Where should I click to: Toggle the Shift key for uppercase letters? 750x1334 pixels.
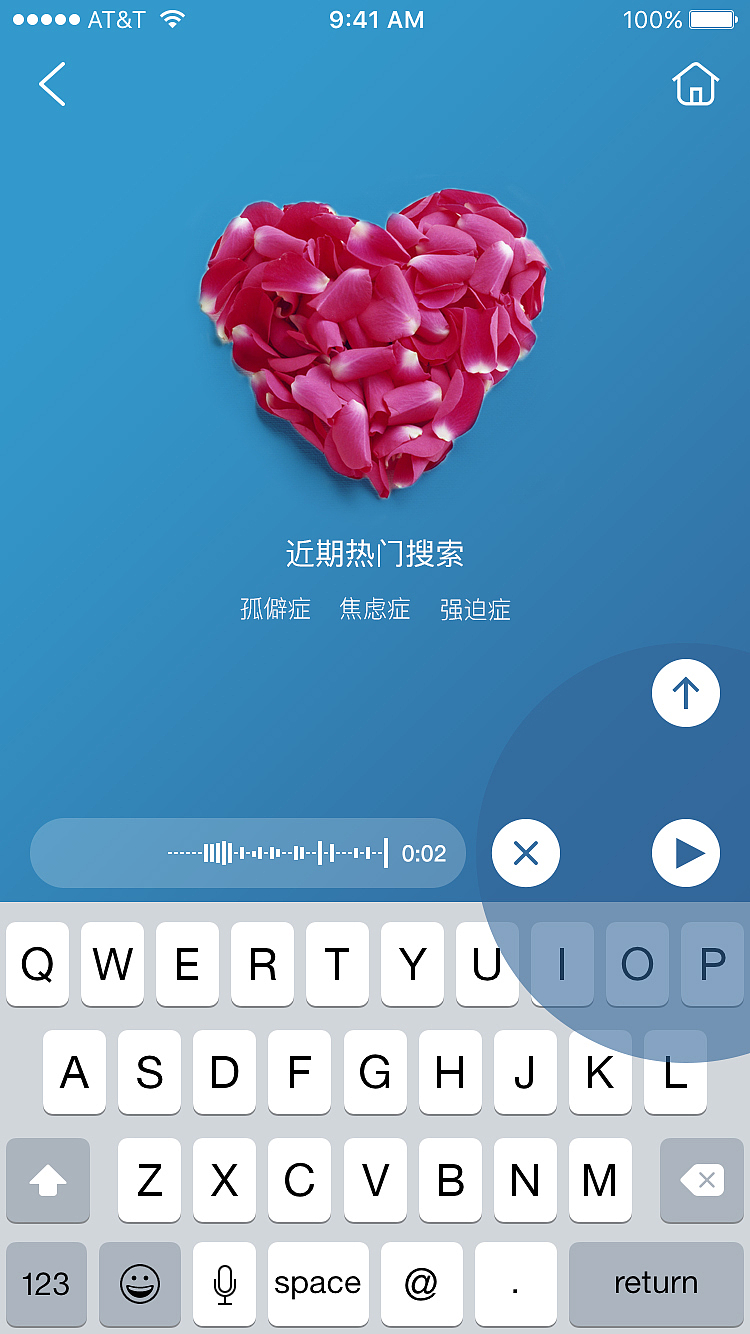tap(47, 1181)
